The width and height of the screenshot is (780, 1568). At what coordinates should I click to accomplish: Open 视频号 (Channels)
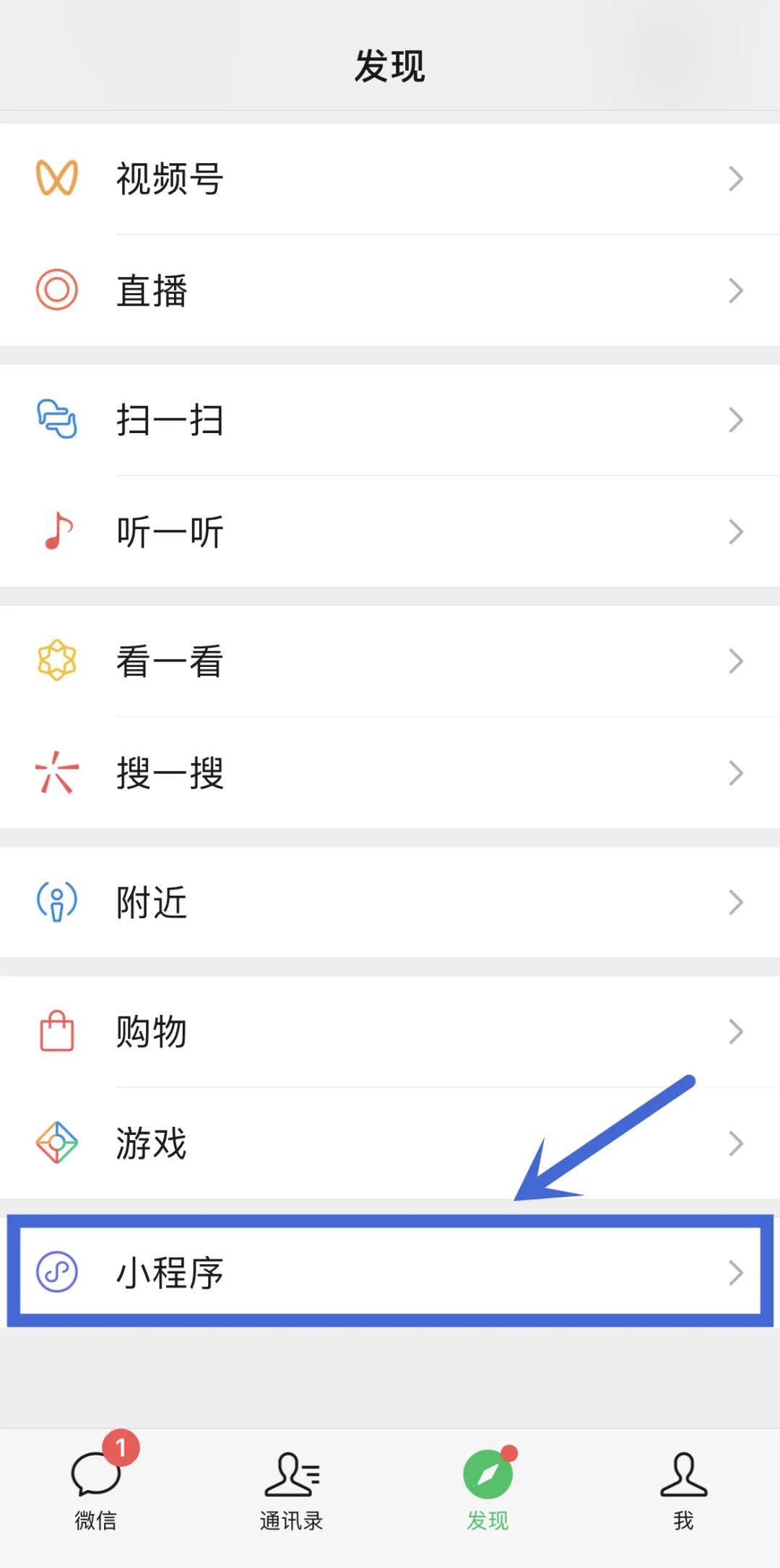tap(390, 178)
